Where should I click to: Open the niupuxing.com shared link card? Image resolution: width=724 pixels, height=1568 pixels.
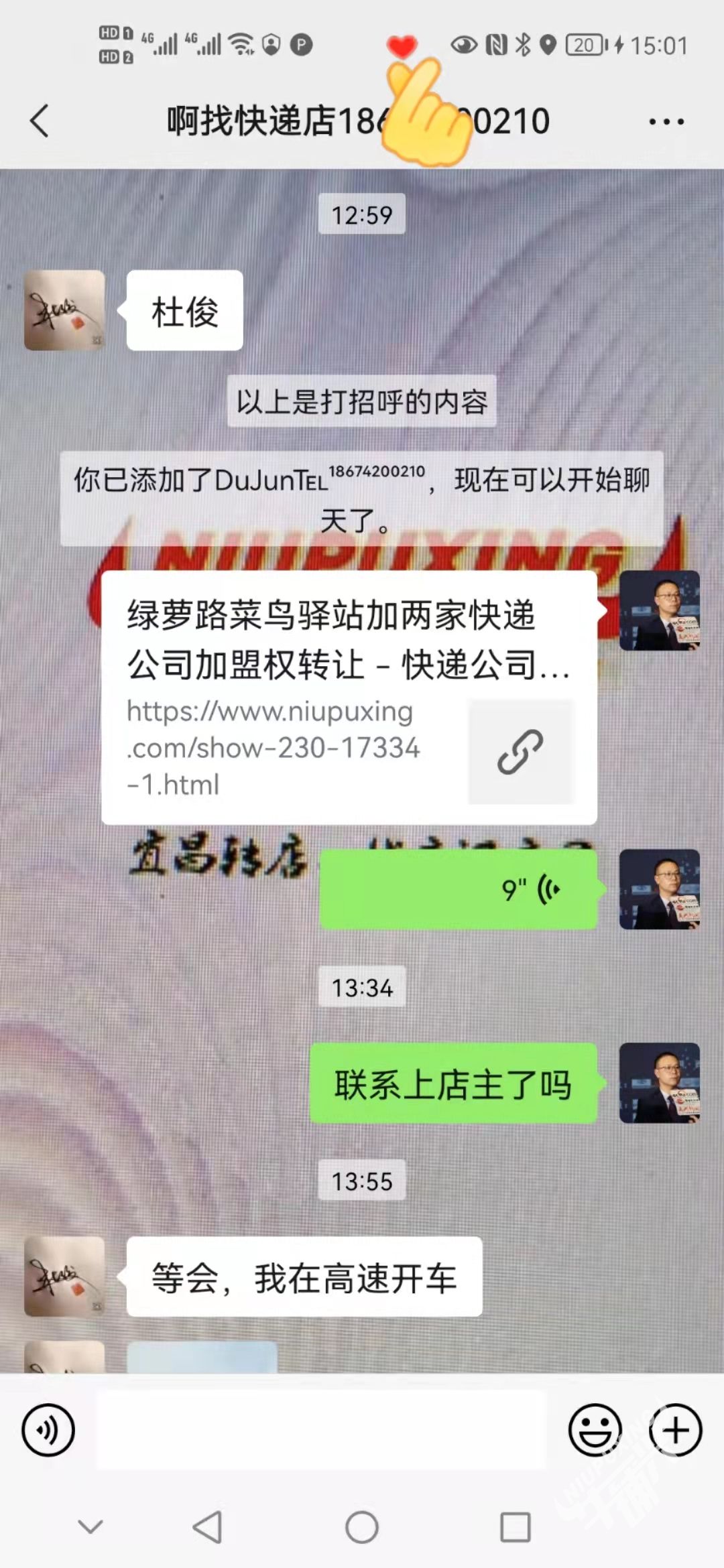pos(349,698)
